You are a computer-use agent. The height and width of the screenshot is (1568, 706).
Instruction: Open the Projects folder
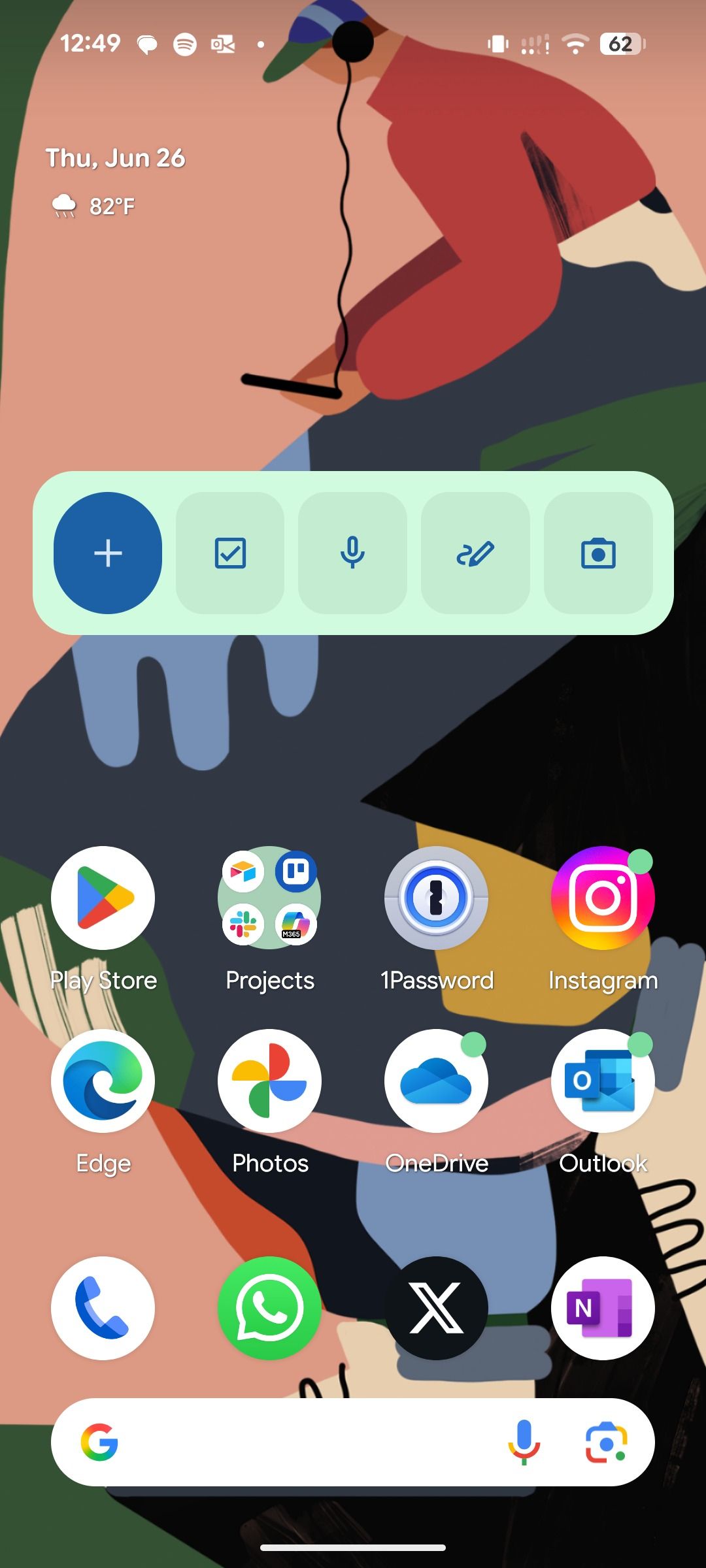[x=269, y=898]
